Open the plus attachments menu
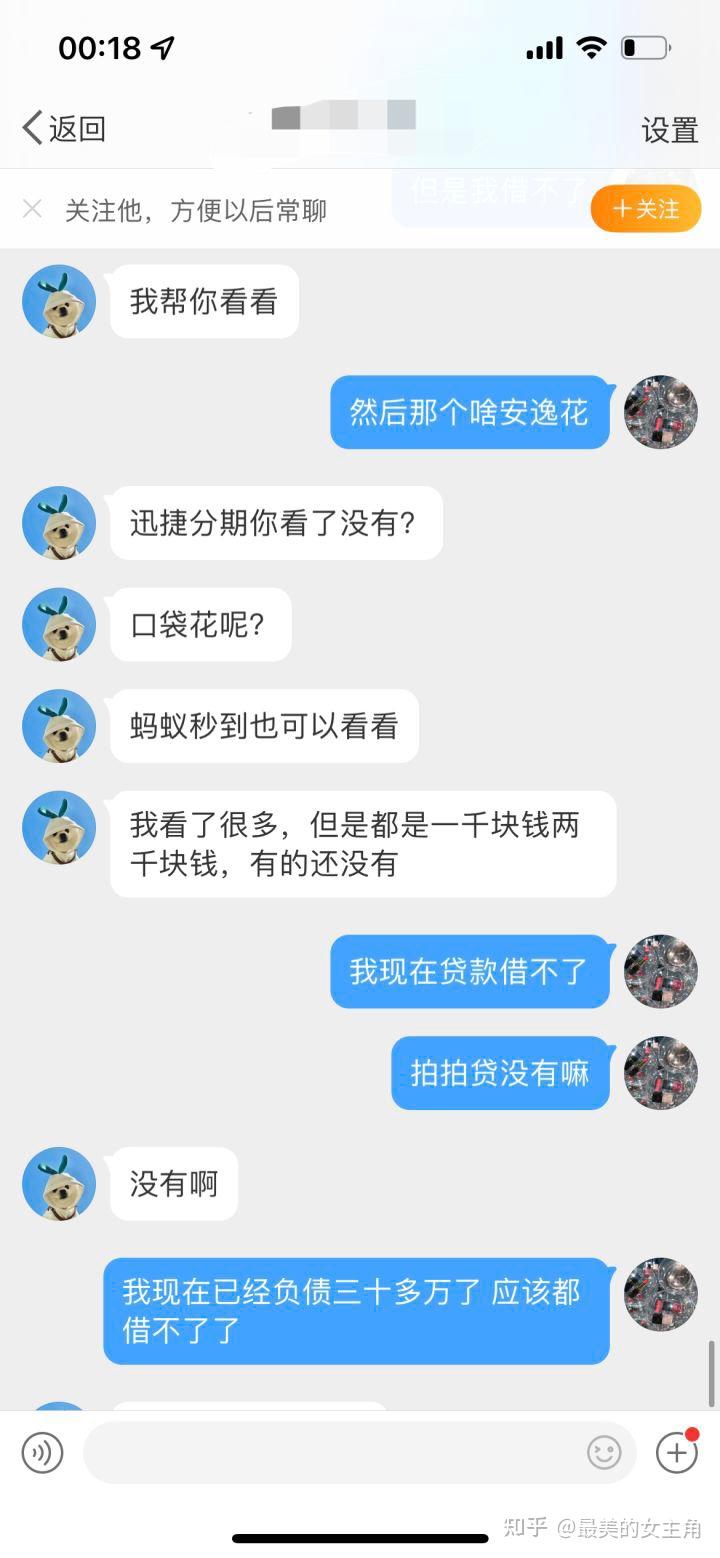This screenshot has height=1558, width=720. tap(676, 1453)
